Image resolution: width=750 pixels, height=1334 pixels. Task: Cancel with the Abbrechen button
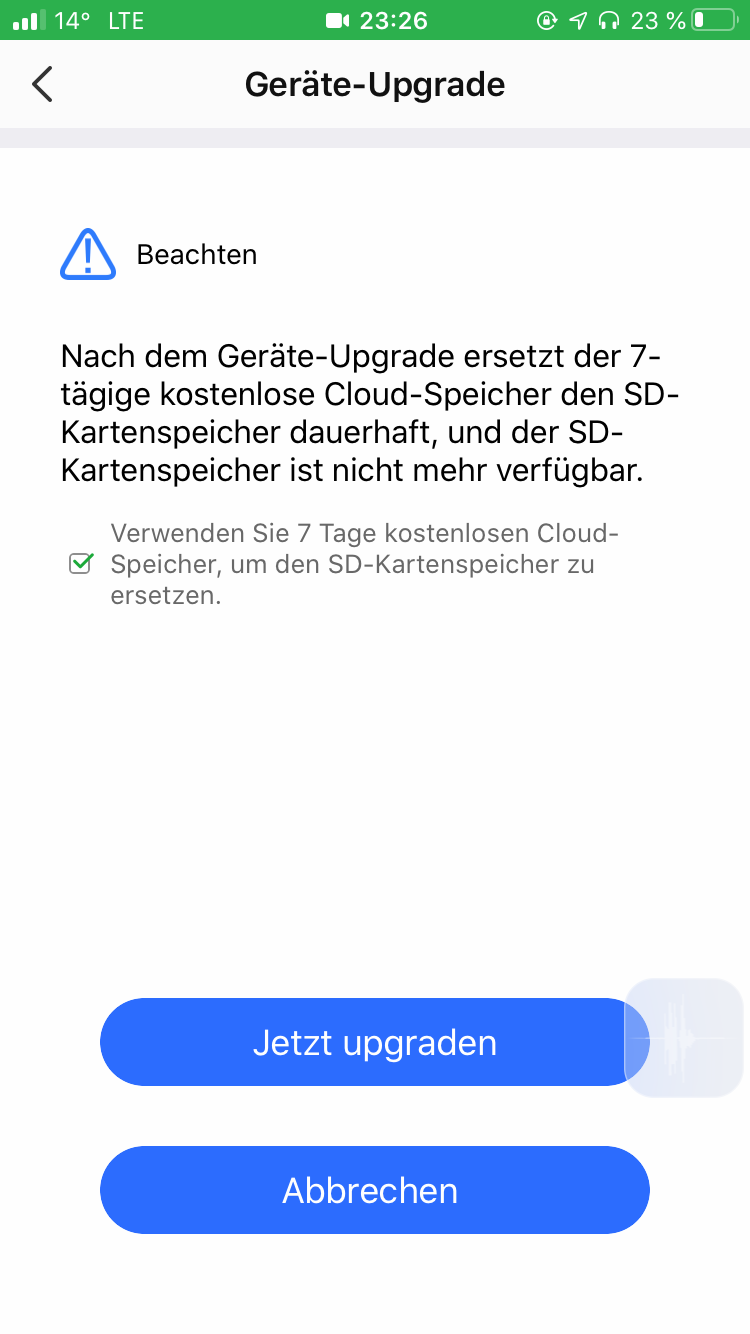(375, 1190)
